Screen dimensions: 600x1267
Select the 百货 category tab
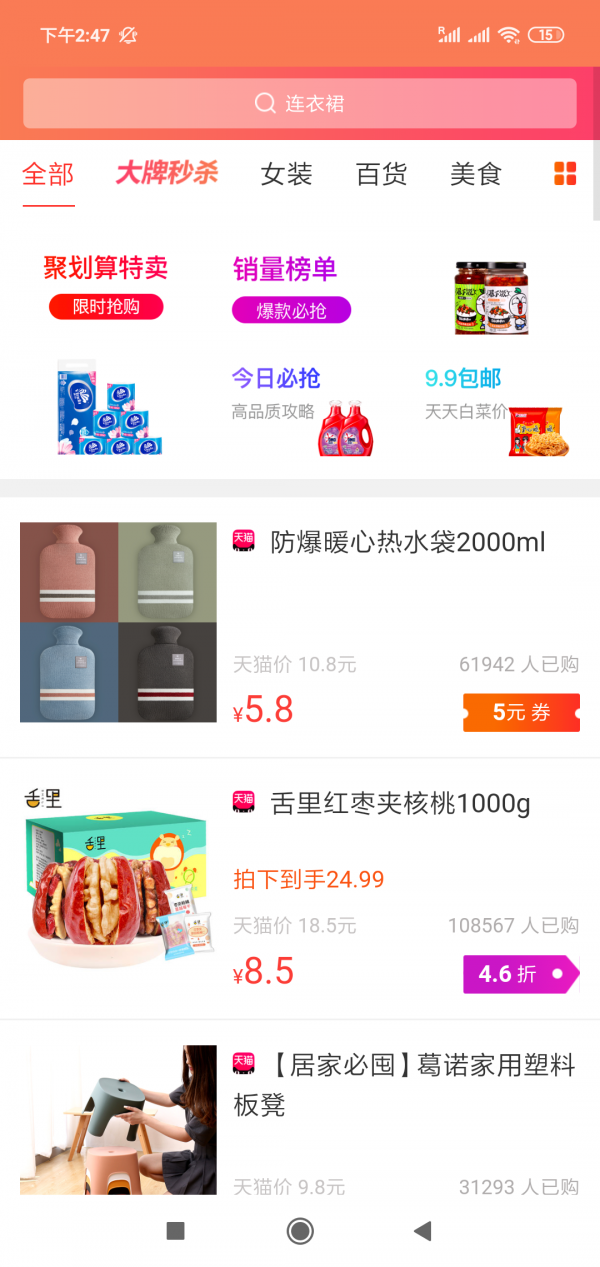click(381, 175)
